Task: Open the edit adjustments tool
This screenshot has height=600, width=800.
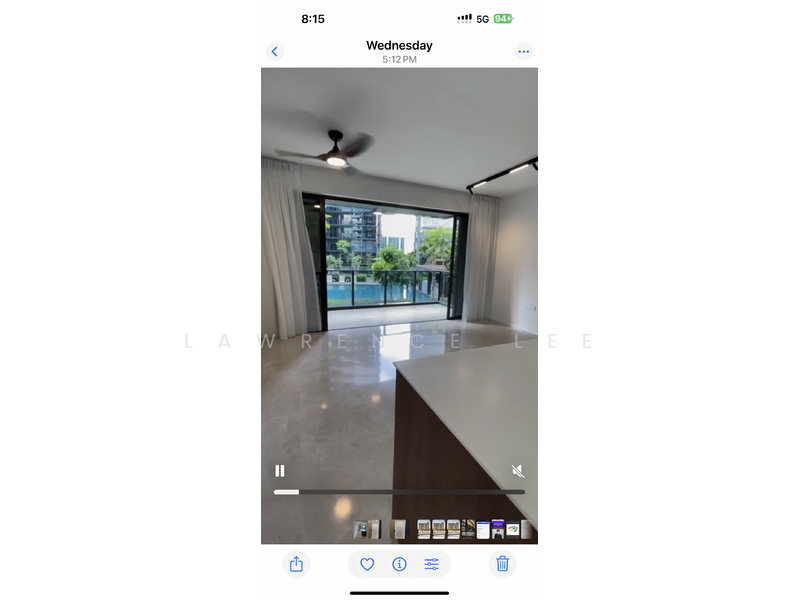Action: click(431, 564)
